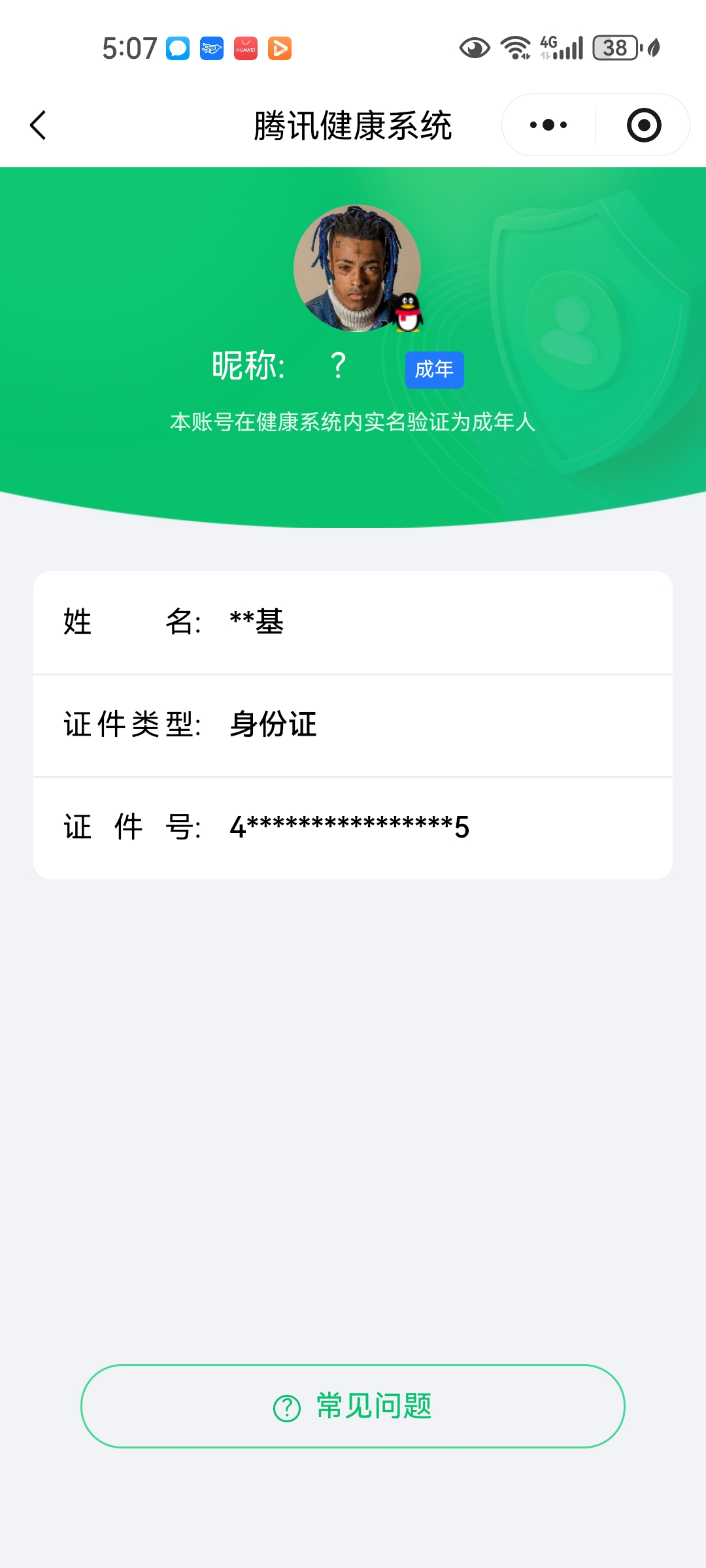Open the 常见问题 FAQ button
Viewport: 706px width, 1568px height.
pyautogui.click(x=353, y=1406)
